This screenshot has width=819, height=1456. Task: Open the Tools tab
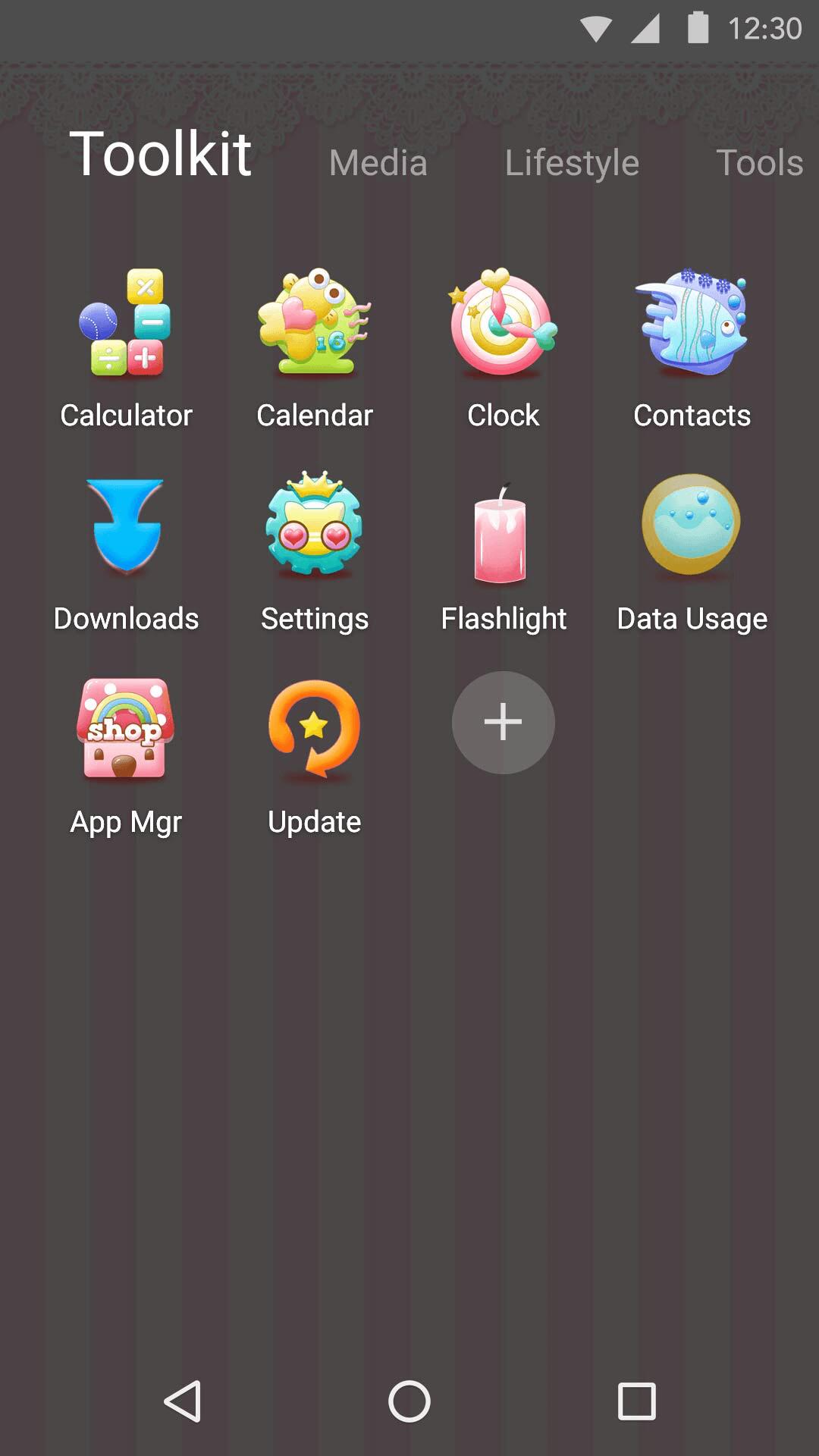click(x=761, y=162)
